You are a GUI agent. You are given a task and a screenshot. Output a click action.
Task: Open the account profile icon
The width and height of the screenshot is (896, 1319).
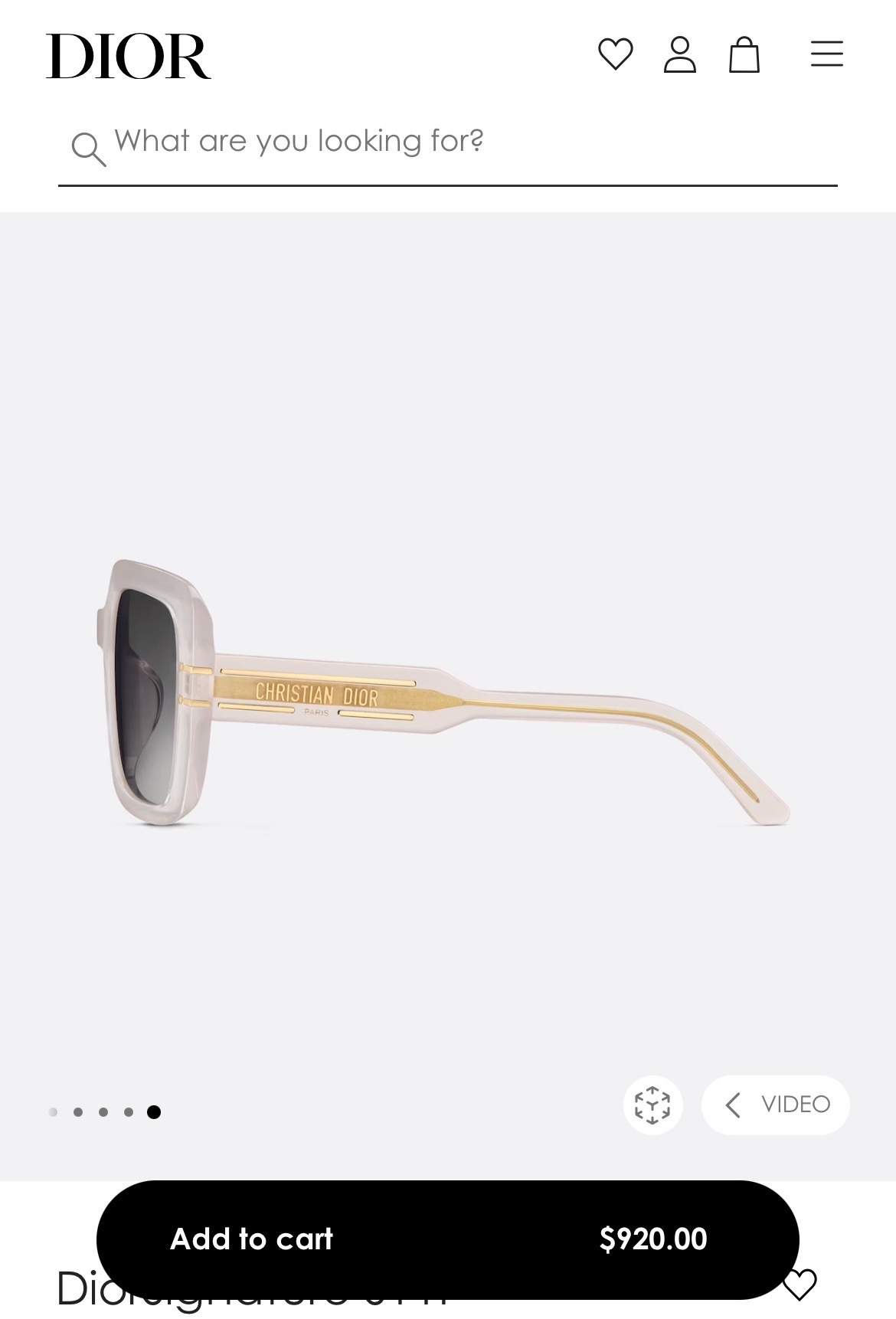(x=679, y=55)
